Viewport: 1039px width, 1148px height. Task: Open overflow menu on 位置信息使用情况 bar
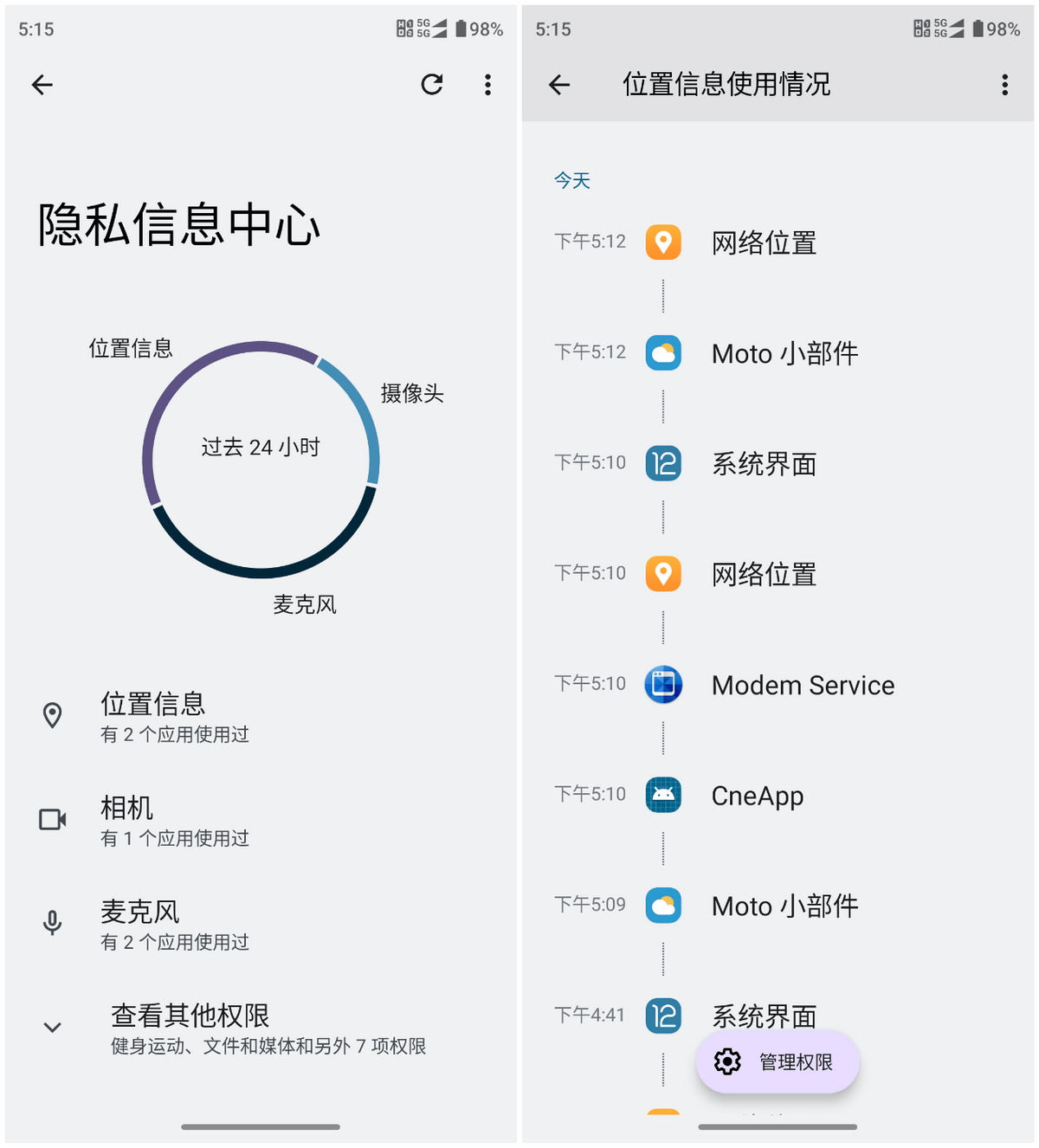pyautogui.click(x=1004, y=85)
